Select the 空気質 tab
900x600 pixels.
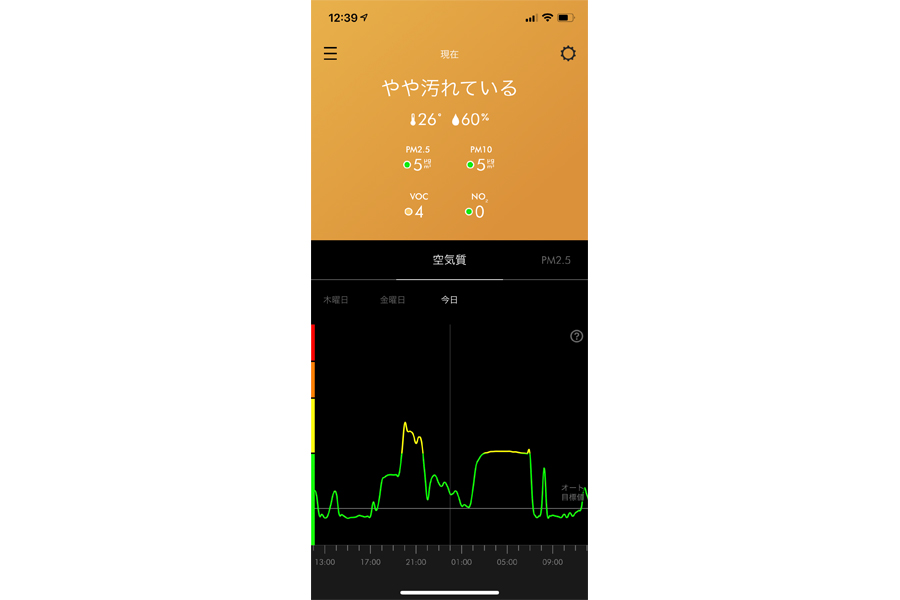pyautogui.click(x=449, y=260)
